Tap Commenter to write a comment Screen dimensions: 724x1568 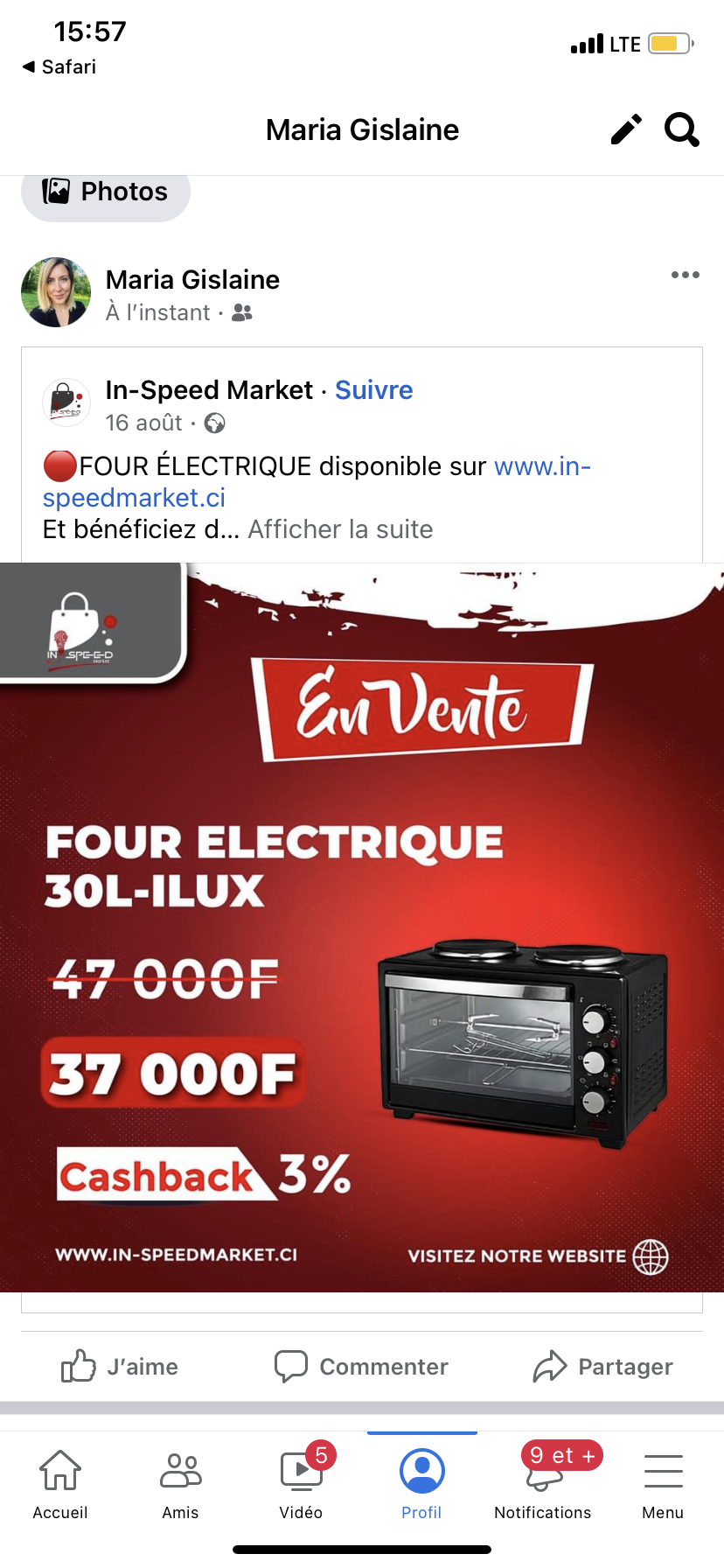[361, 1366]
